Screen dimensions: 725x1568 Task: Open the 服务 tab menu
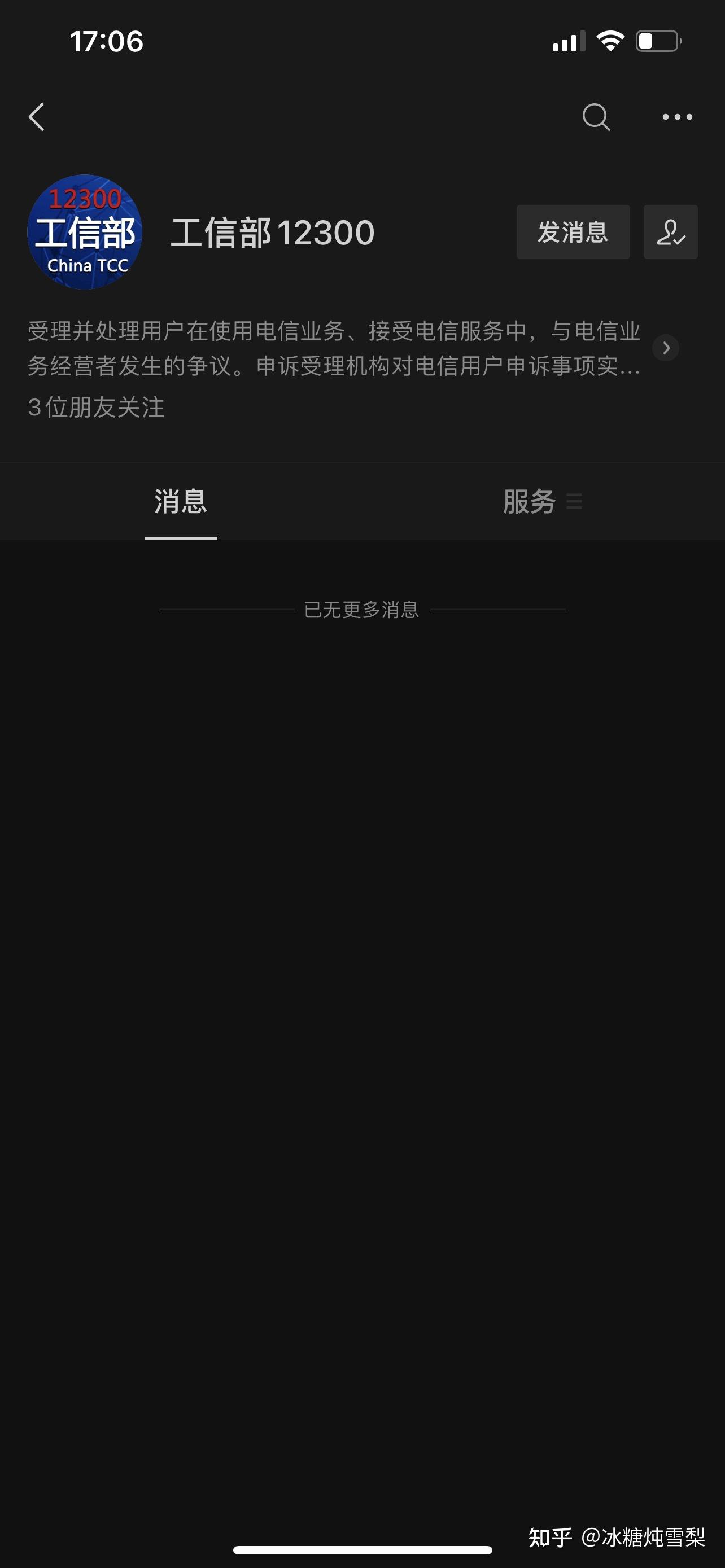coord(541,502)
